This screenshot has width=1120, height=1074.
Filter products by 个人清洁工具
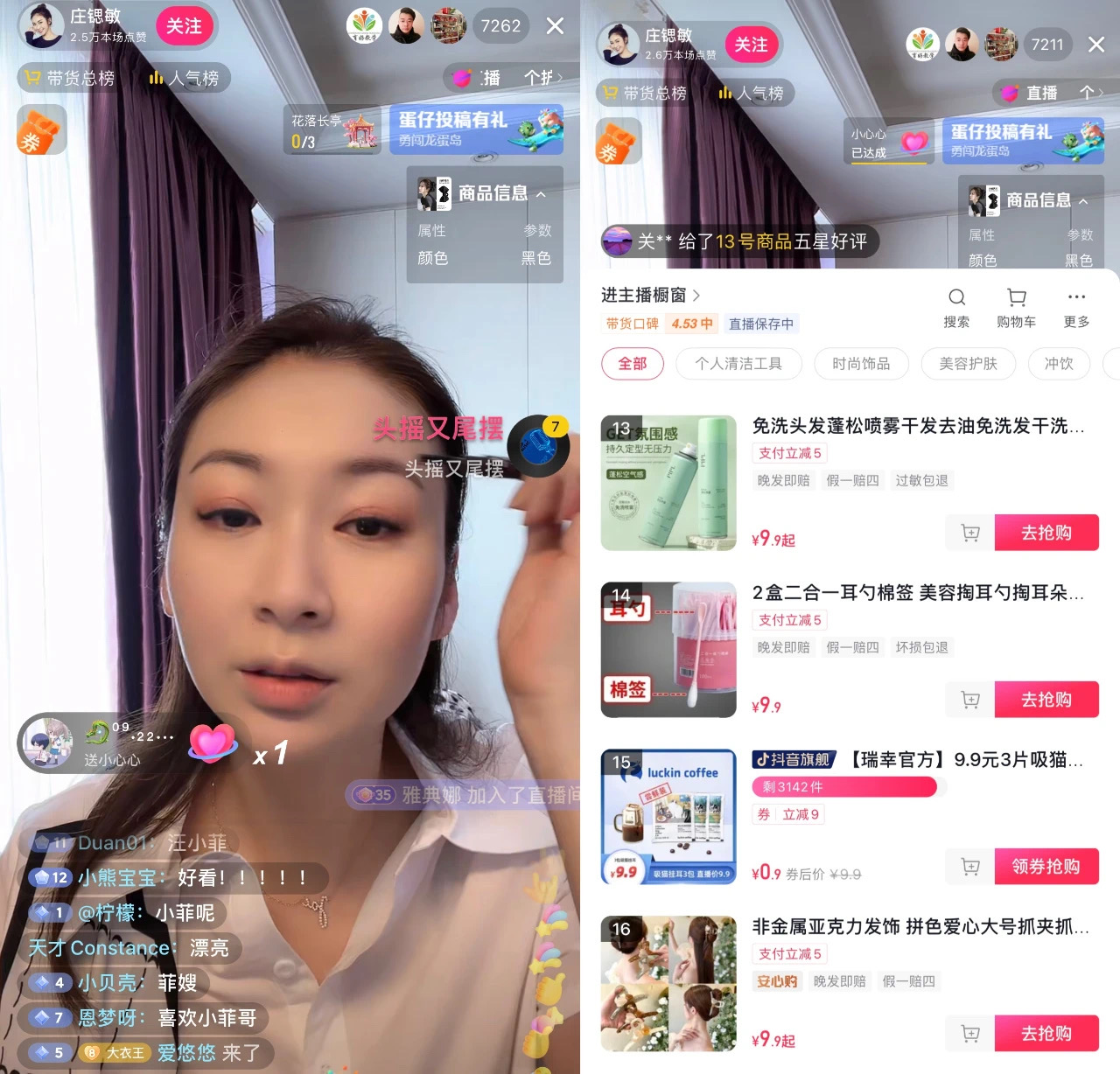(738, 364)
